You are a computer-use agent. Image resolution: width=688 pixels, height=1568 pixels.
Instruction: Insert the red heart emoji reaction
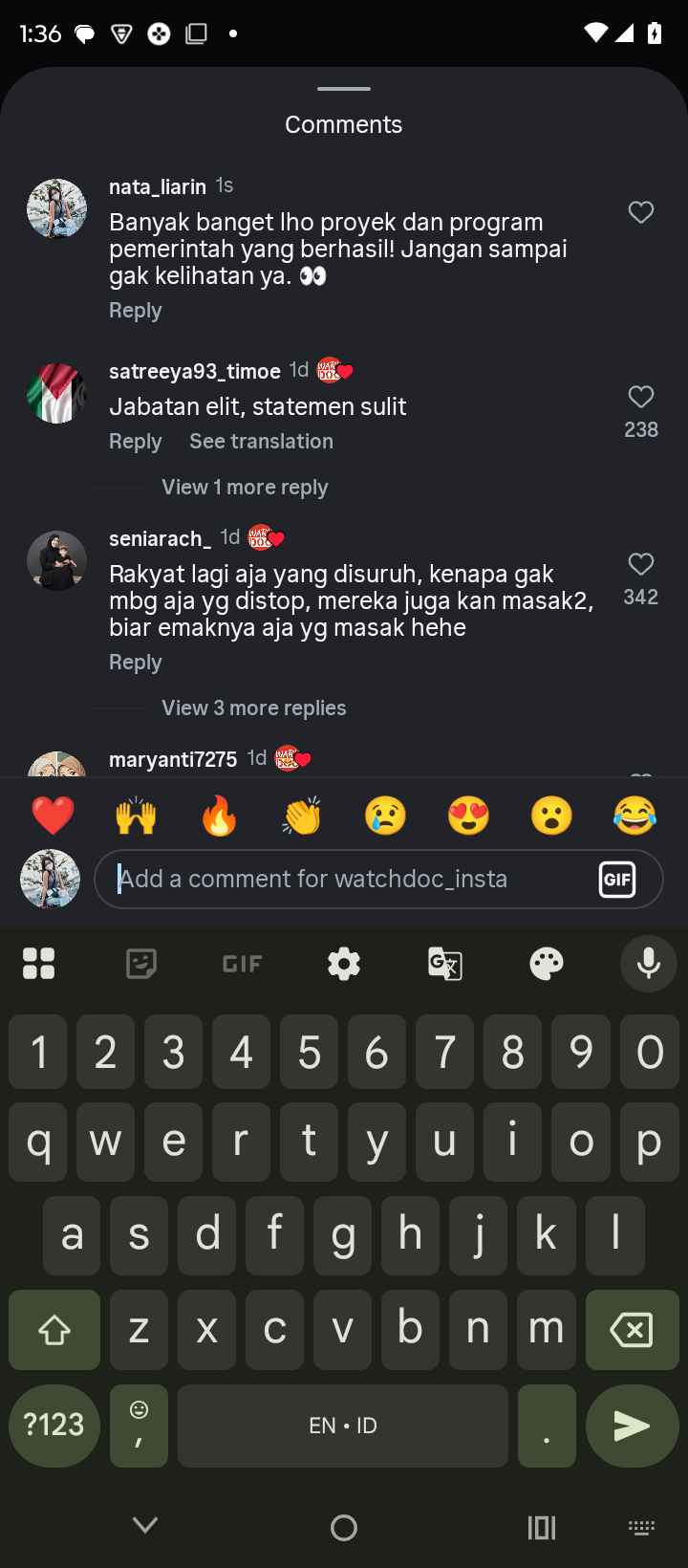point(53,816)
